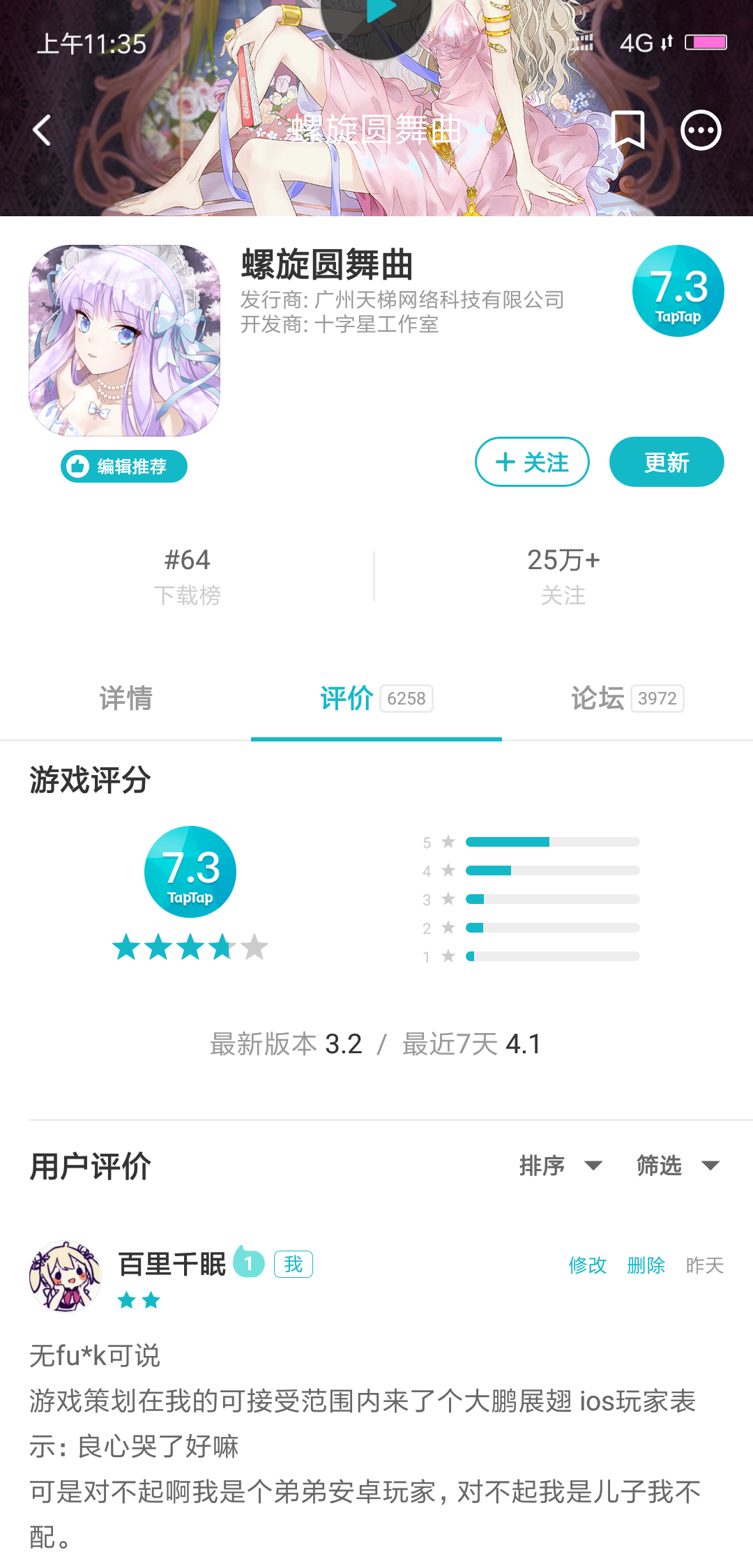Expand the 排序 sort dropdown
The height and width of the screenshot is (1568, 753).
click(x=561, y=1166)
